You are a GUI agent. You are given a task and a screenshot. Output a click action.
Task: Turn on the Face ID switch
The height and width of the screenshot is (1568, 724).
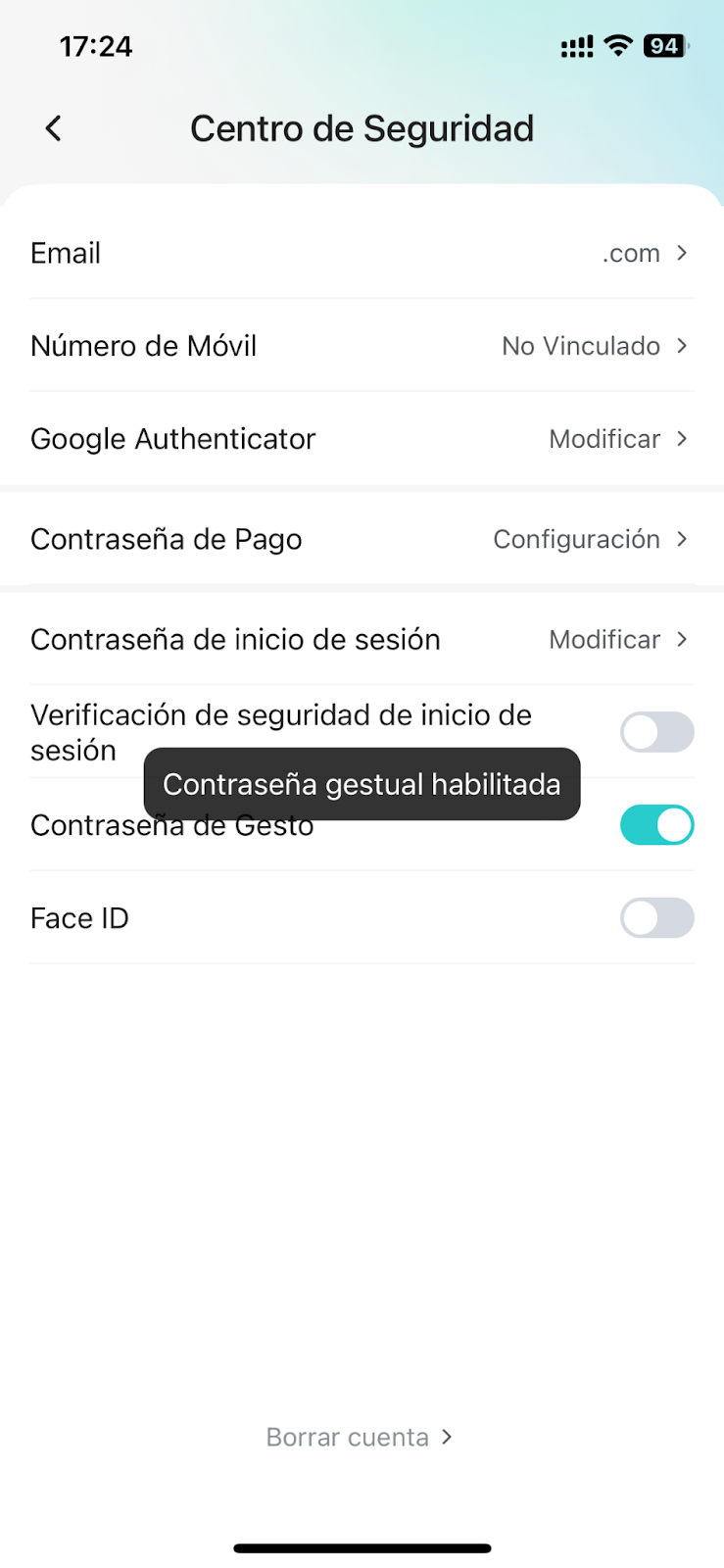(x=657, y=918)
